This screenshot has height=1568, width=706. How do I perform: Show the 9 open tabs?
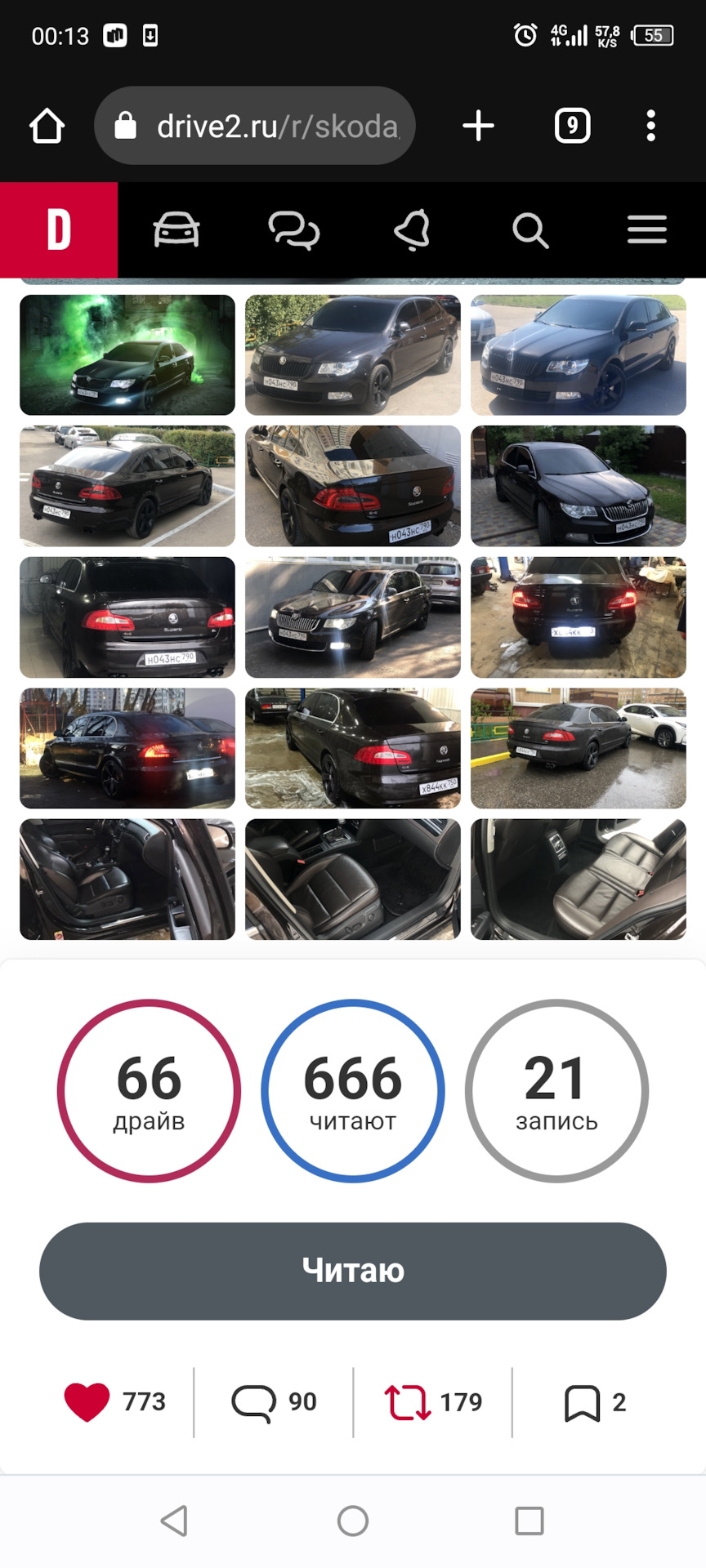coord(572,126)
